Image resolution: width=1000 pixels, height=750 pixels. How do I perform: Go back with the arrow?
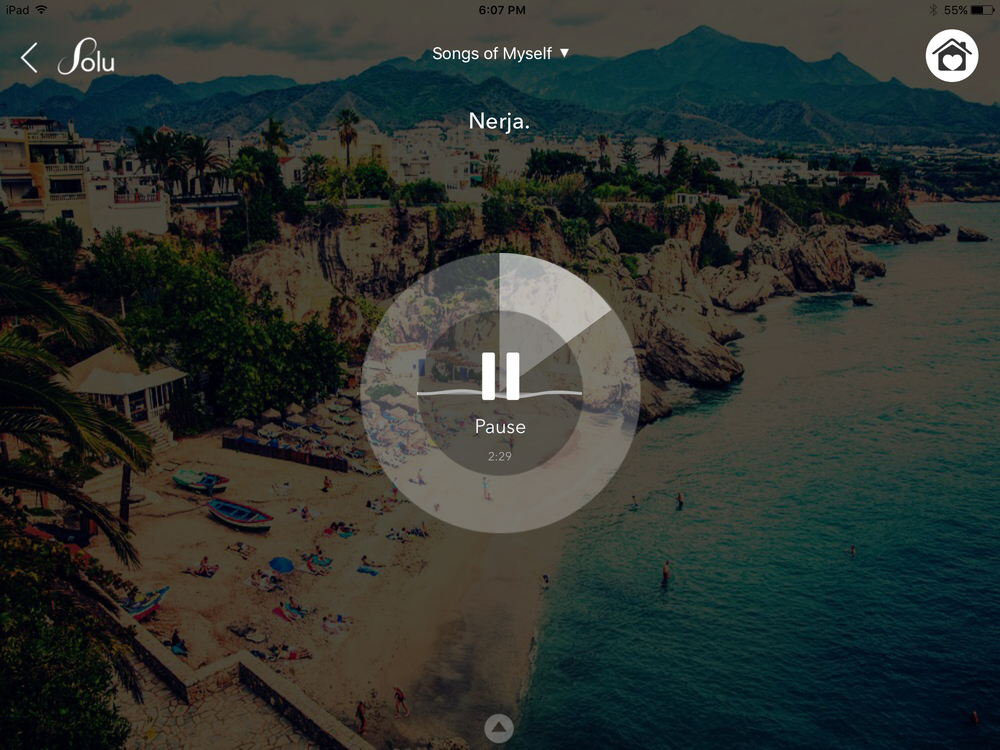(29, 58)
